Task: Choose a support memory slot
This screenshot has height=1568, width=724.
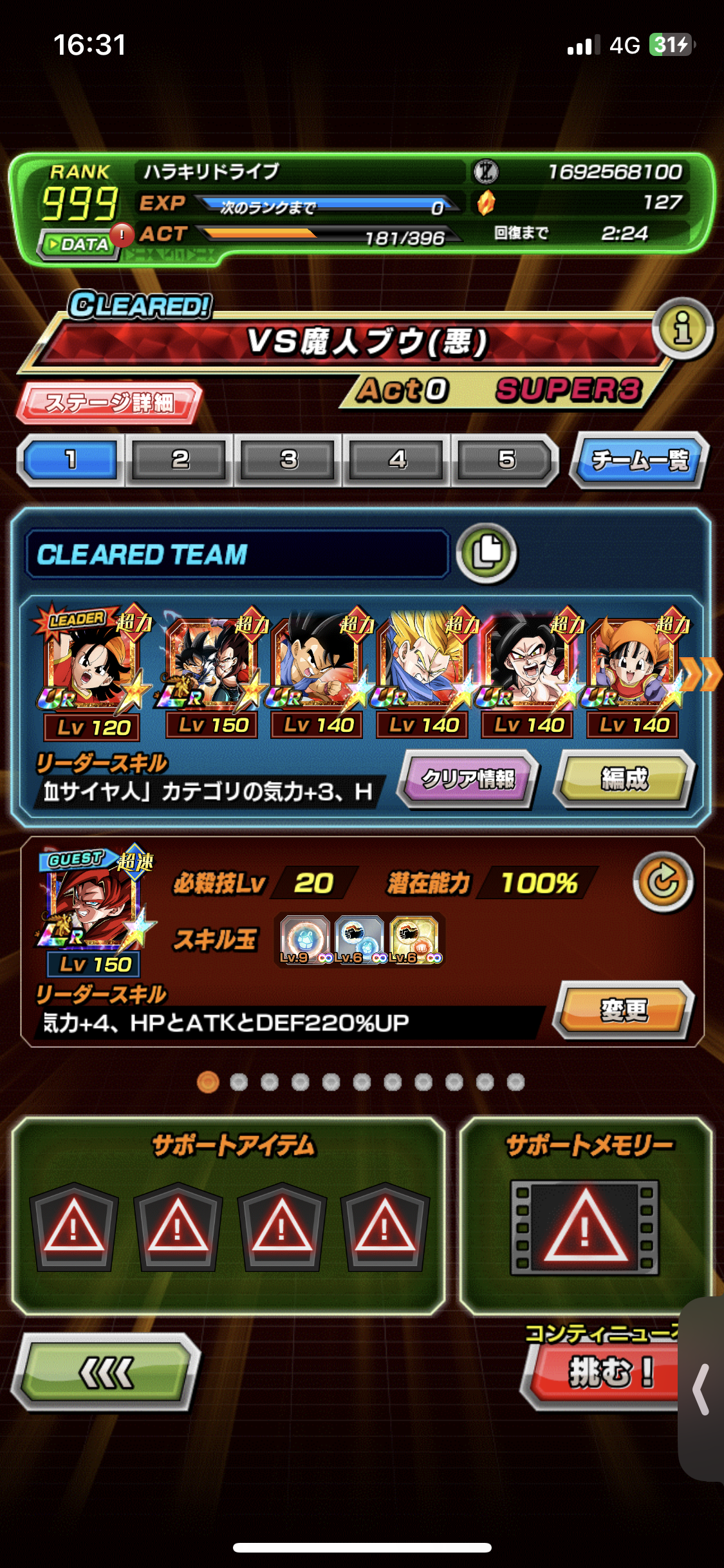Action: (584, 1227)
